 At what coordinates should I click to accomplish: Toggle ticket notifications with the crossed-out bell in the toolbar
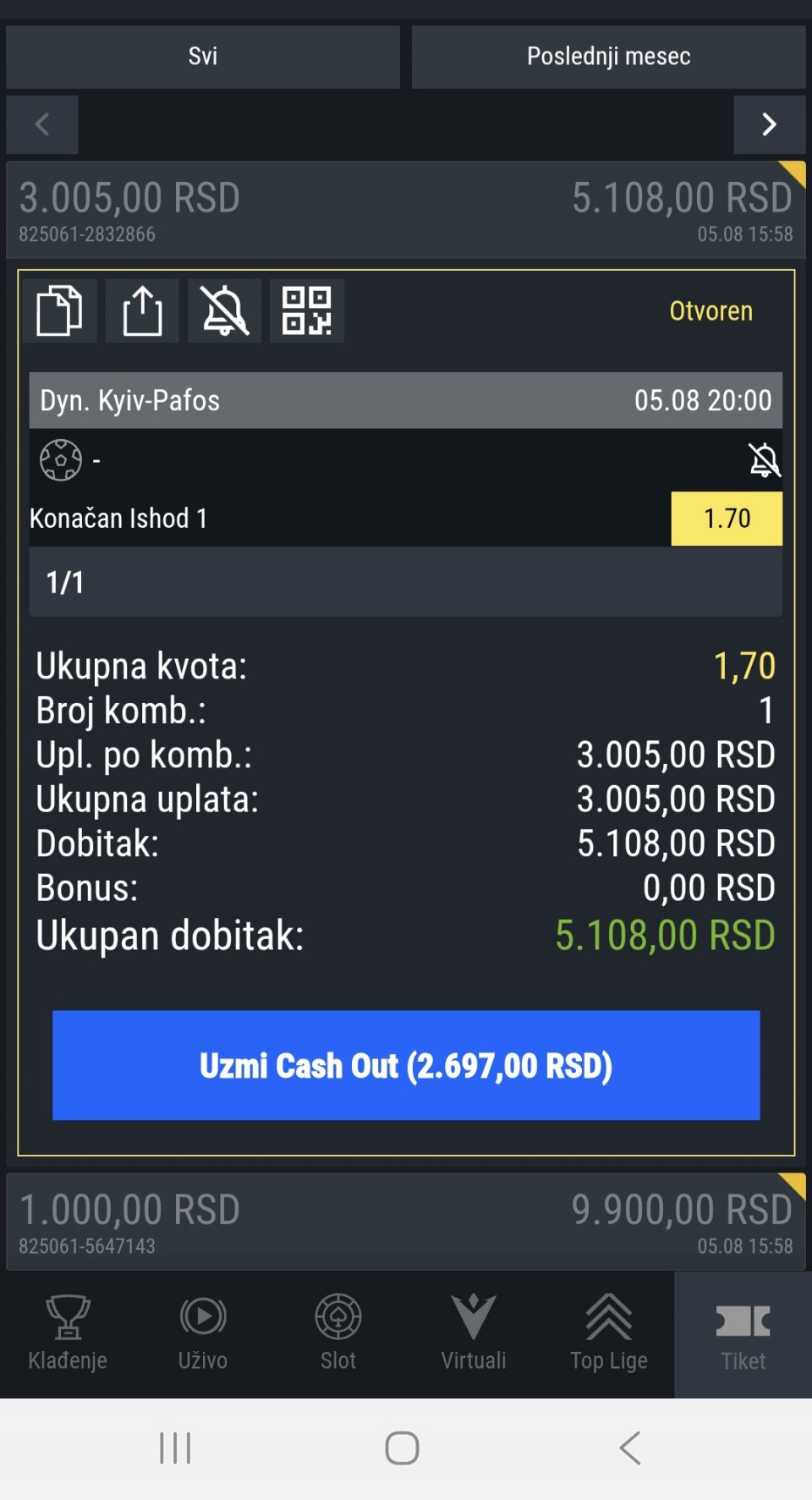click(224, 310)
